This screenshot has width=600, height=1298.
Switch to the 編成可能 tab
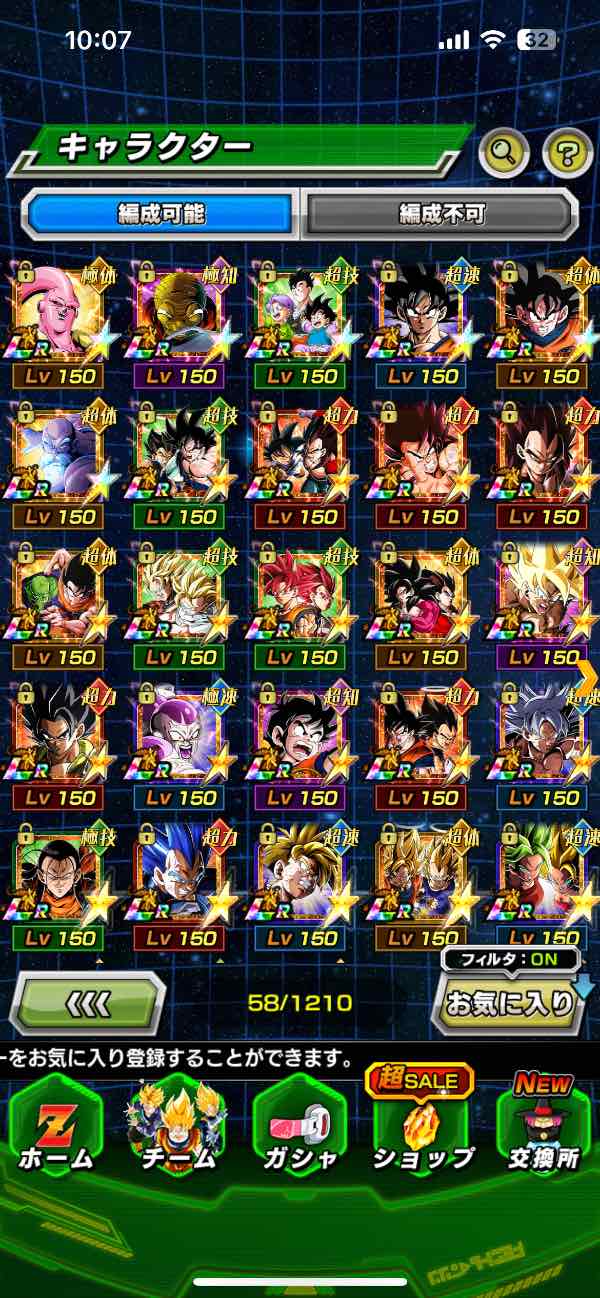pos(161,213)
